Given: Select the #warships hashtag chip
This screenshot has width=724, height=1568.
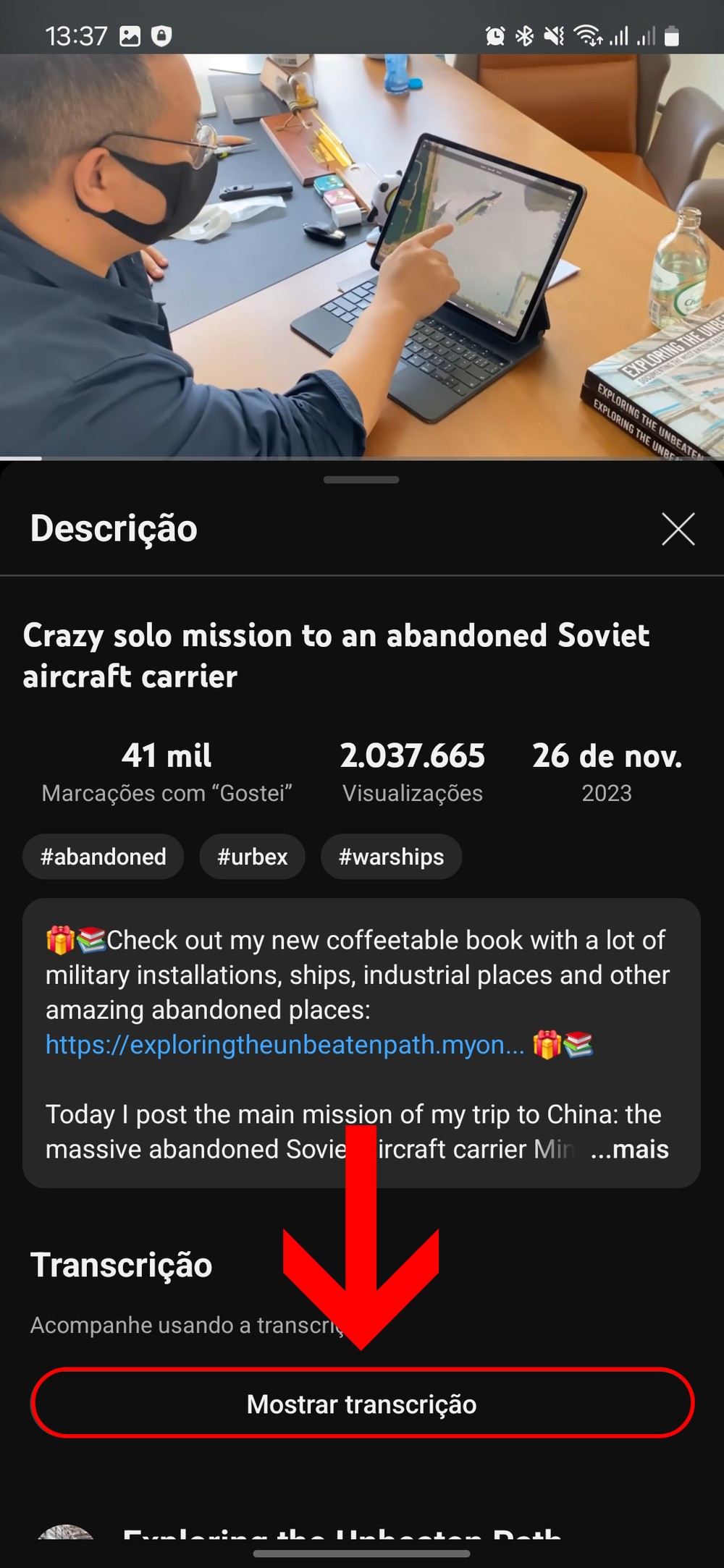Looking at the screenshot, I should tap(391, 857).
